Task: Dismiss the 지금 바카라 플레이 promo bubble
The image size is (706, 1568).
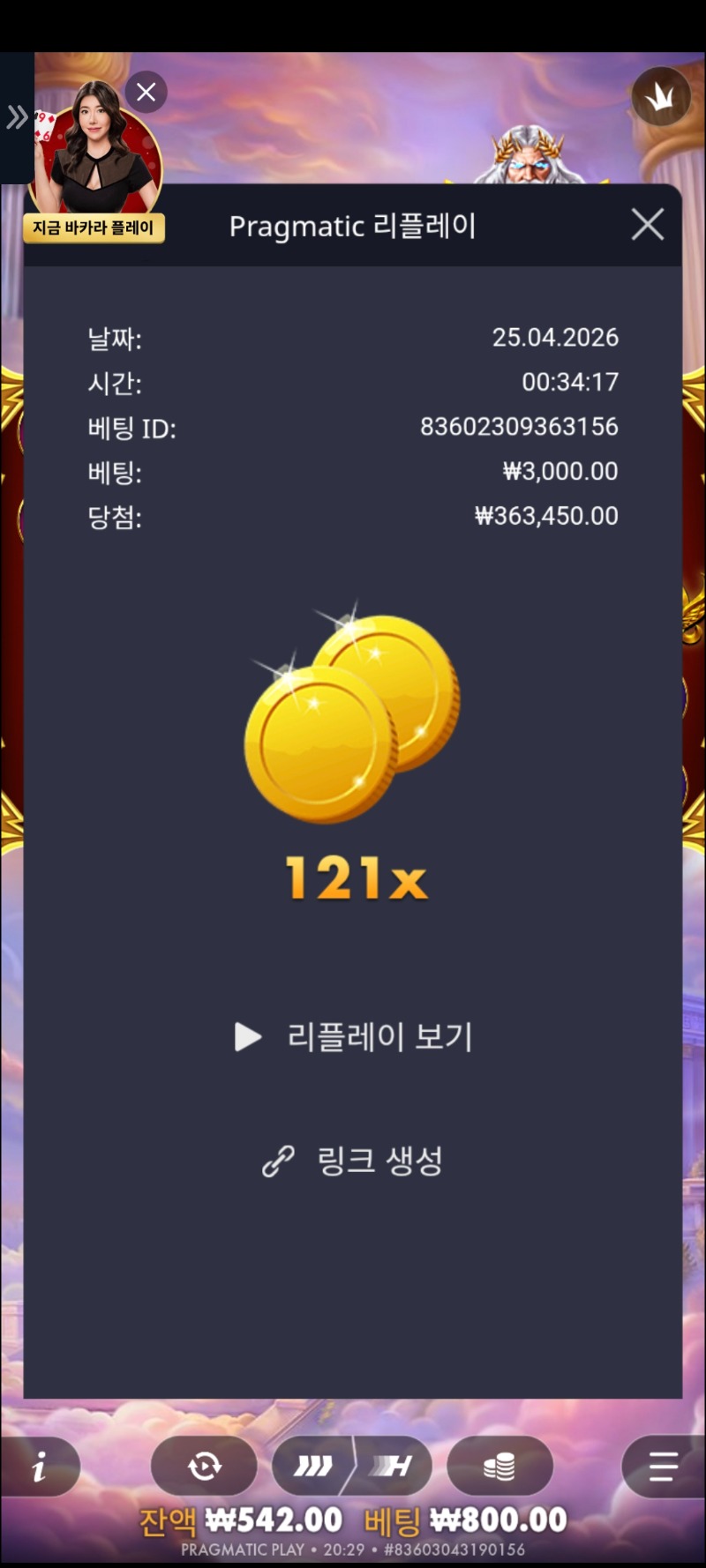Action: pyautogui.click(x=146, y=92)
